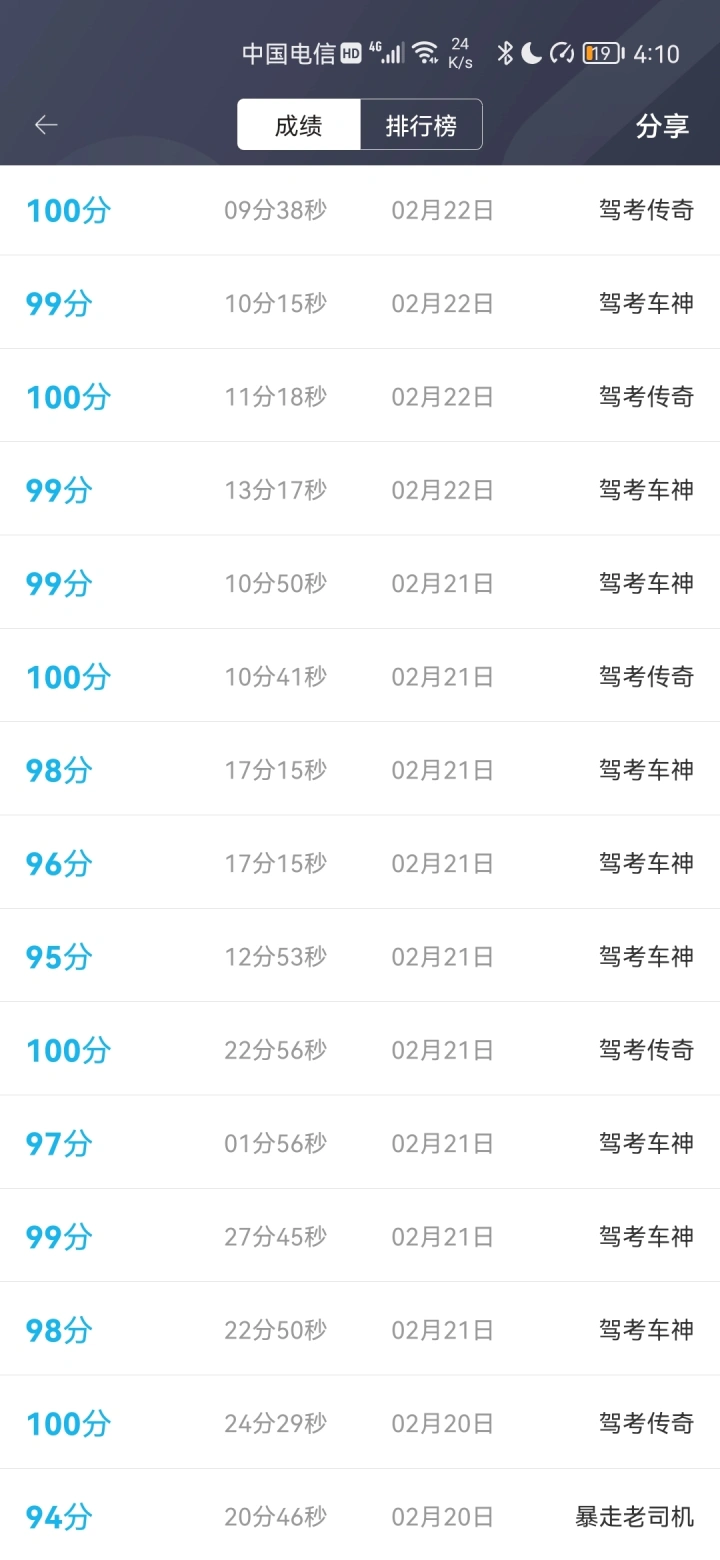Open the 97分 record timed 01分56秒
Screen dimensions: 720x1560
pos(360,1143)
